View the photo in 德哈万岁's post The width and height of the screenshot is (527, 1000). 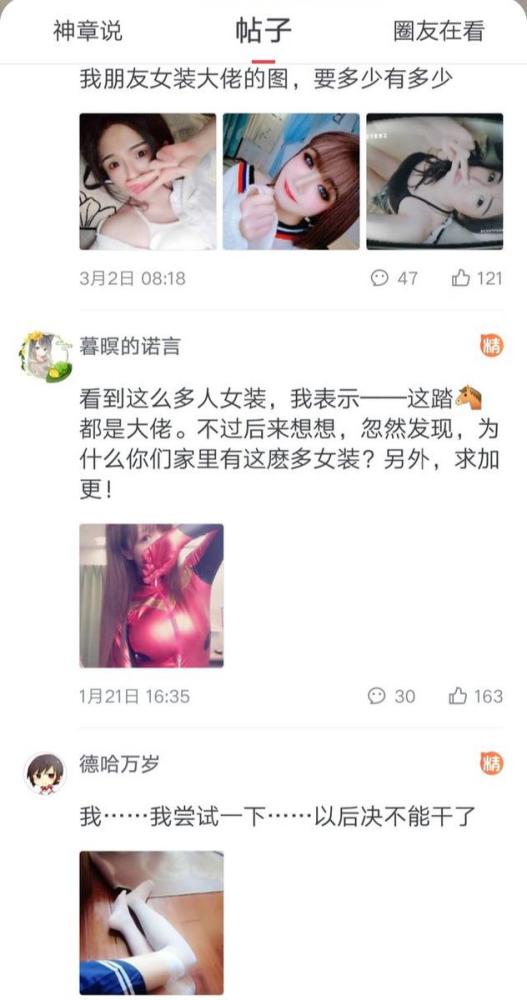(151, 923)
